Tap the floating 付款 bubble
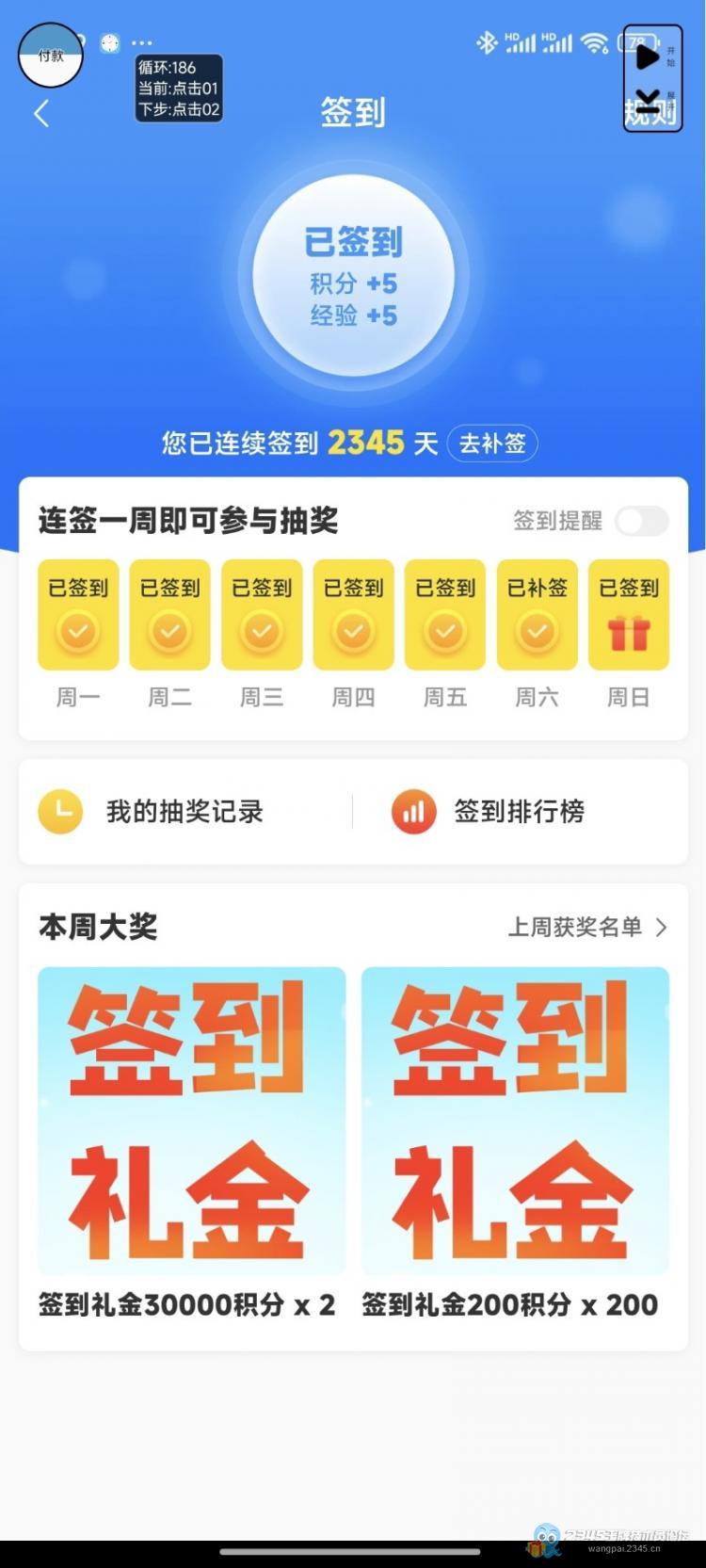Screen dimensions: 706x1568 51,55
